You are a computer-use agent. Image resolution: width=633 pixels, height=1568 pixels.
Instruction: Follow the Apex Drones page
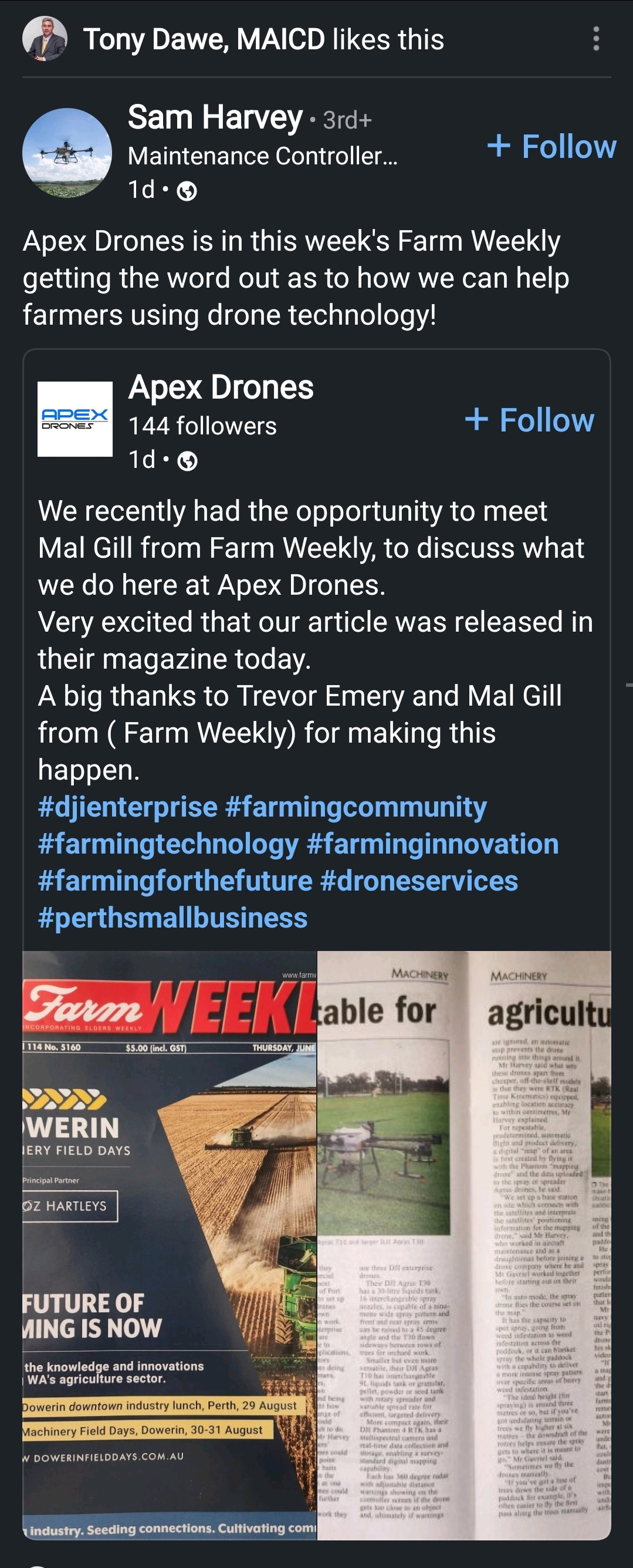coord(530,420)
